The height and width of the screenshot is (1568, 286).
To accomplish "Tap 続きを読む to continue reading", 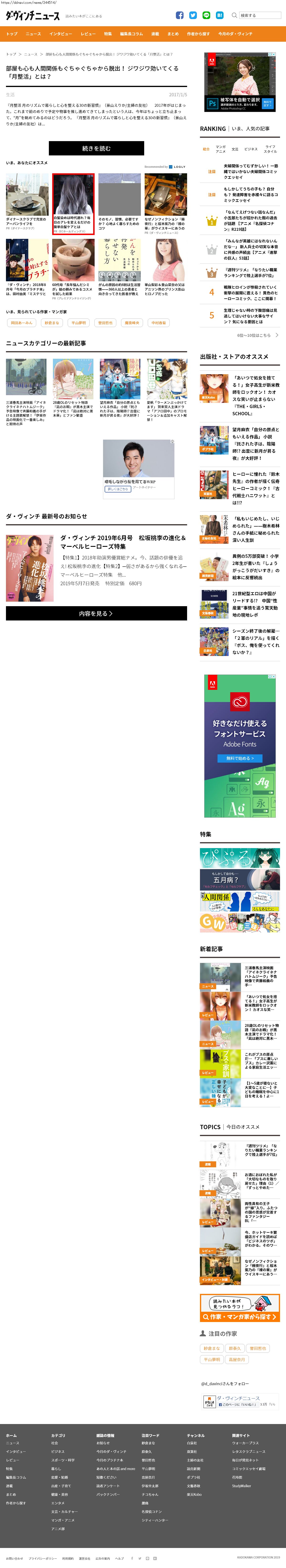I will coord(96,149).
